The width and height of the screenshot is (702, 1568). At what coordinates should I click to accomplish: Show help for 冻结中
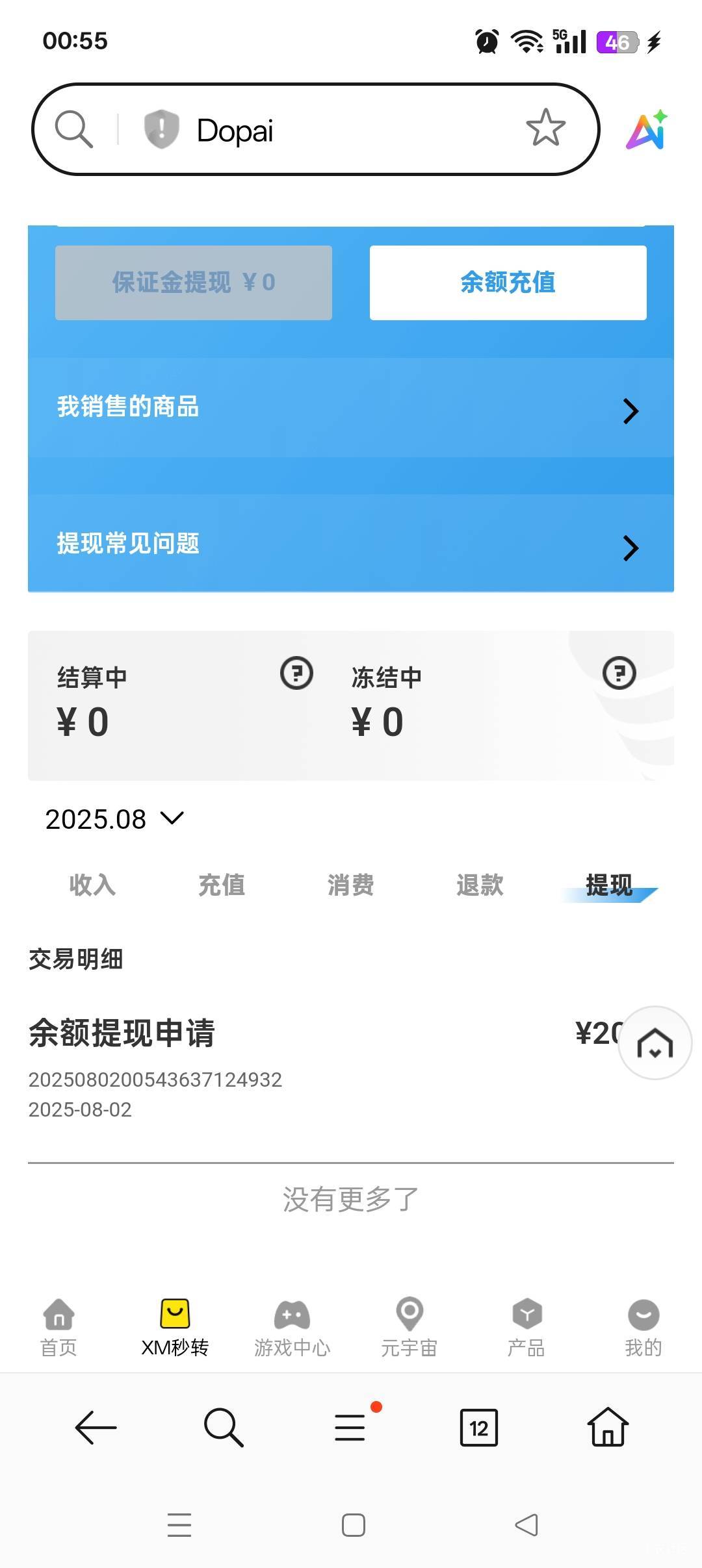tap(619, 673)
